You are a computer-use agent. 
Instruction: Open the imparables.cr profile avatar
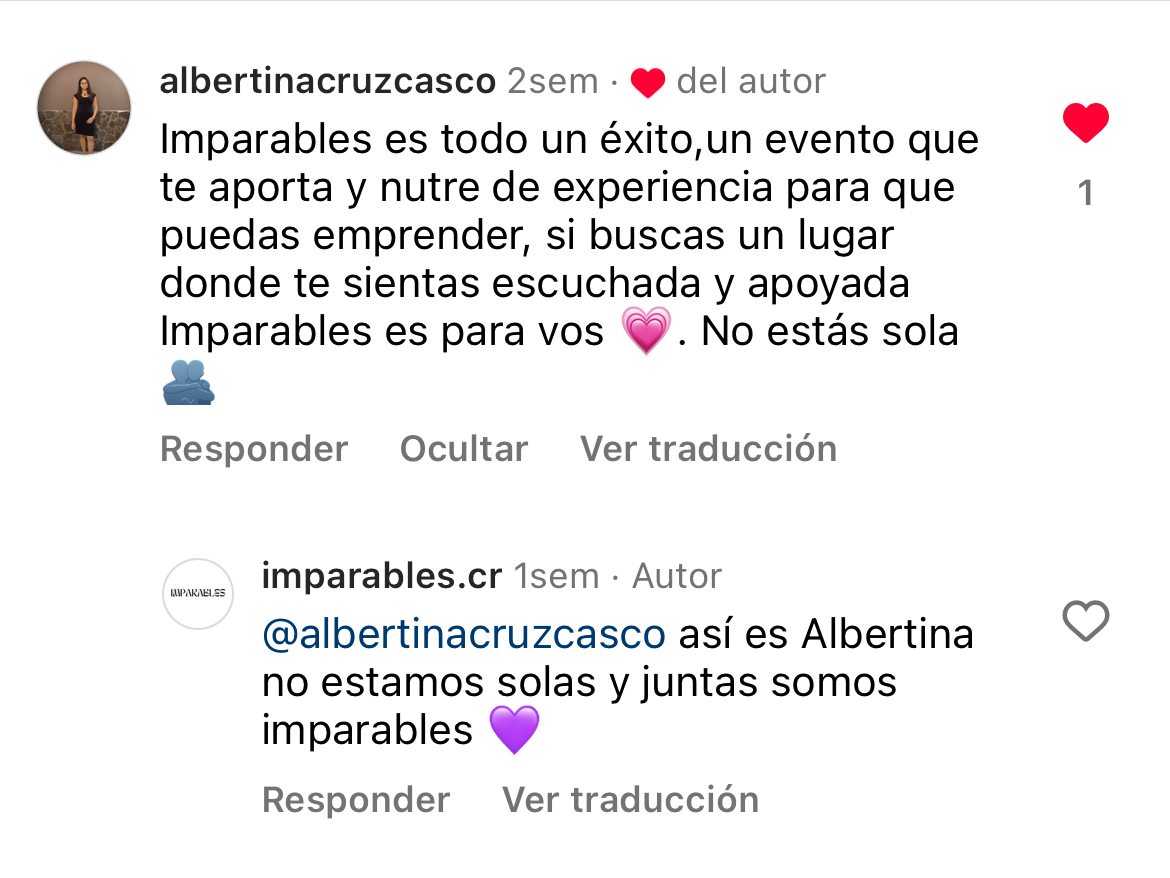(197, 593)
